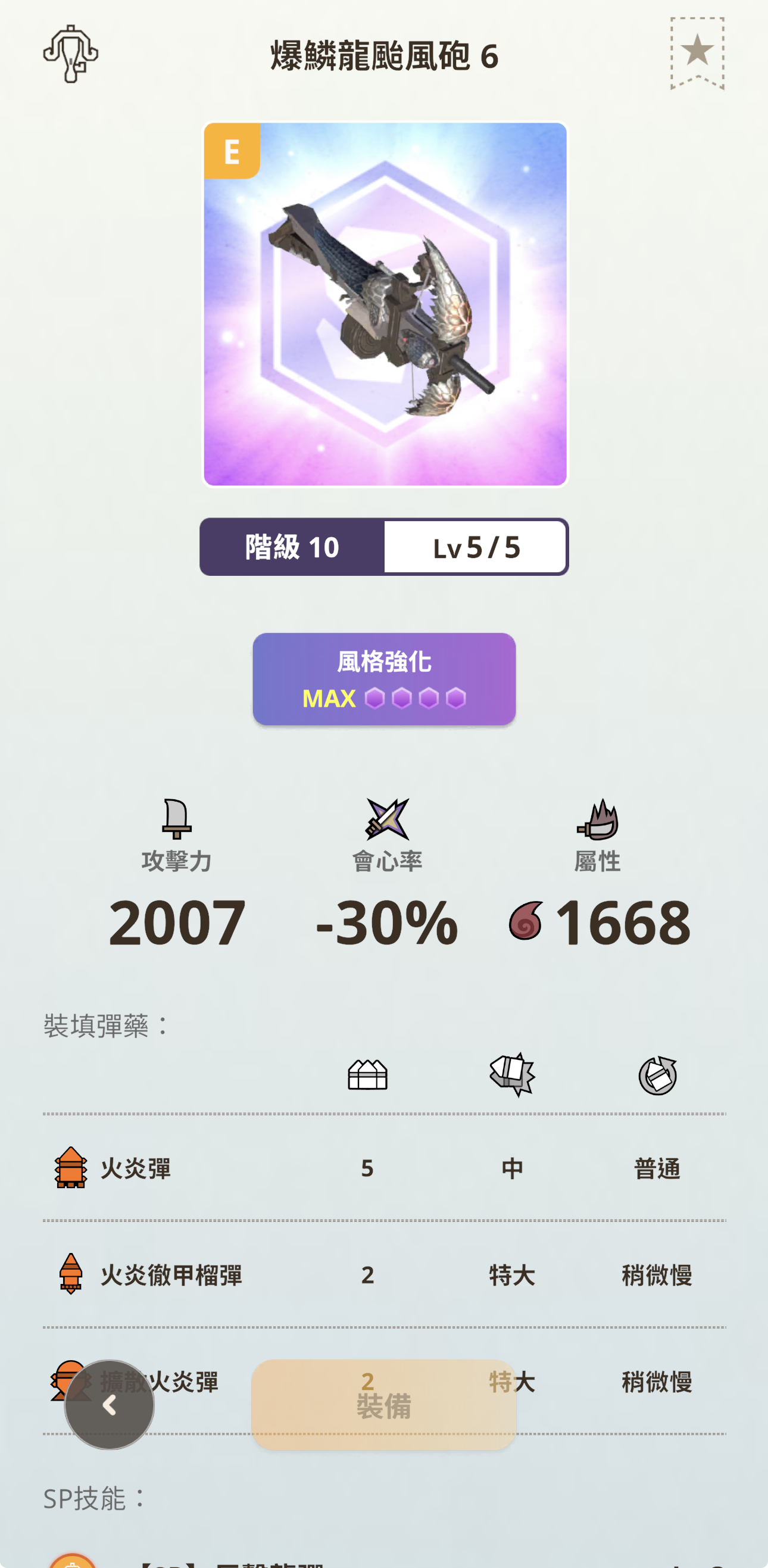This screenshot has width=768, height=1568.
Task: Go back with the round arrow button
Action: (110, 1405)
